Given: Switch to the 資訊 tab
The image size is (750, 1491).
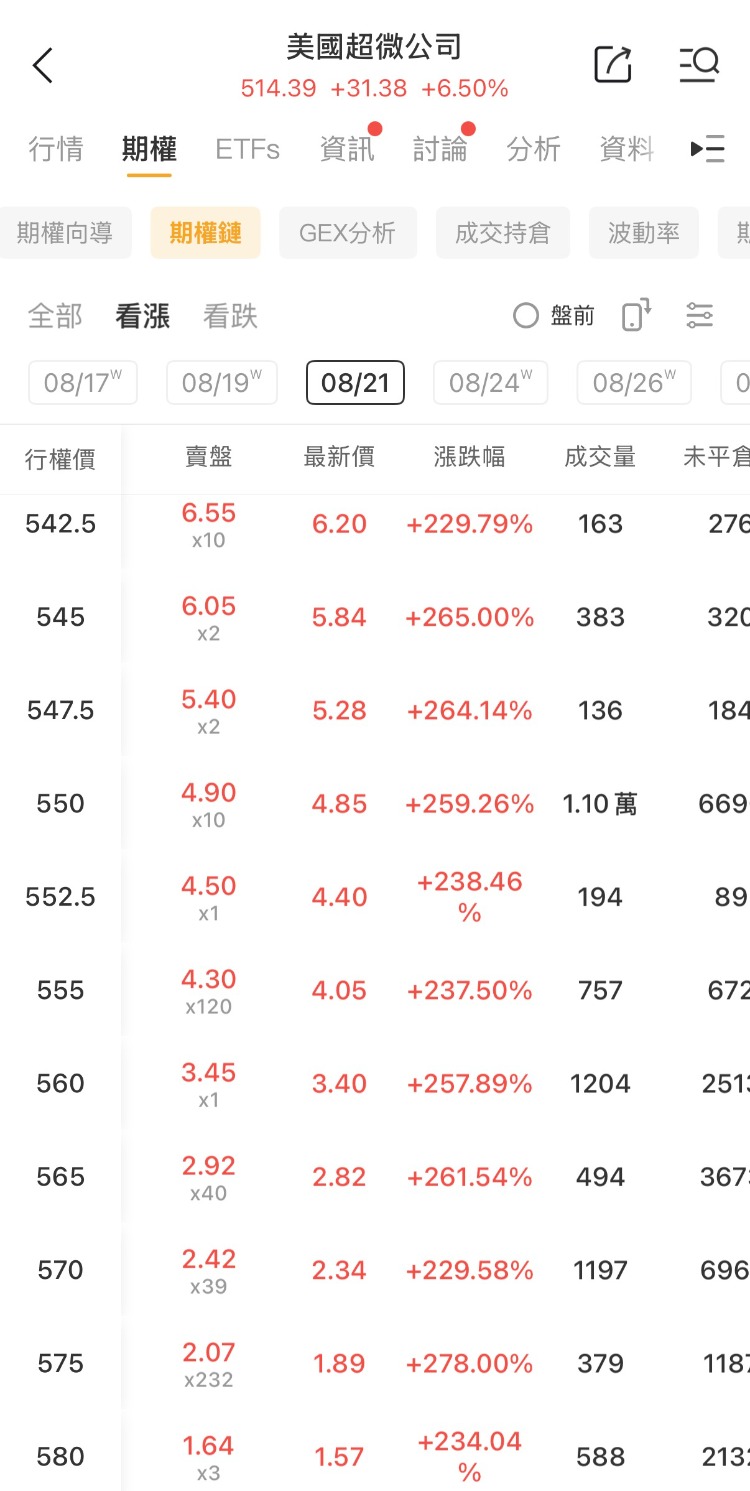Looking at the screenshot, I should click(347, 149).
